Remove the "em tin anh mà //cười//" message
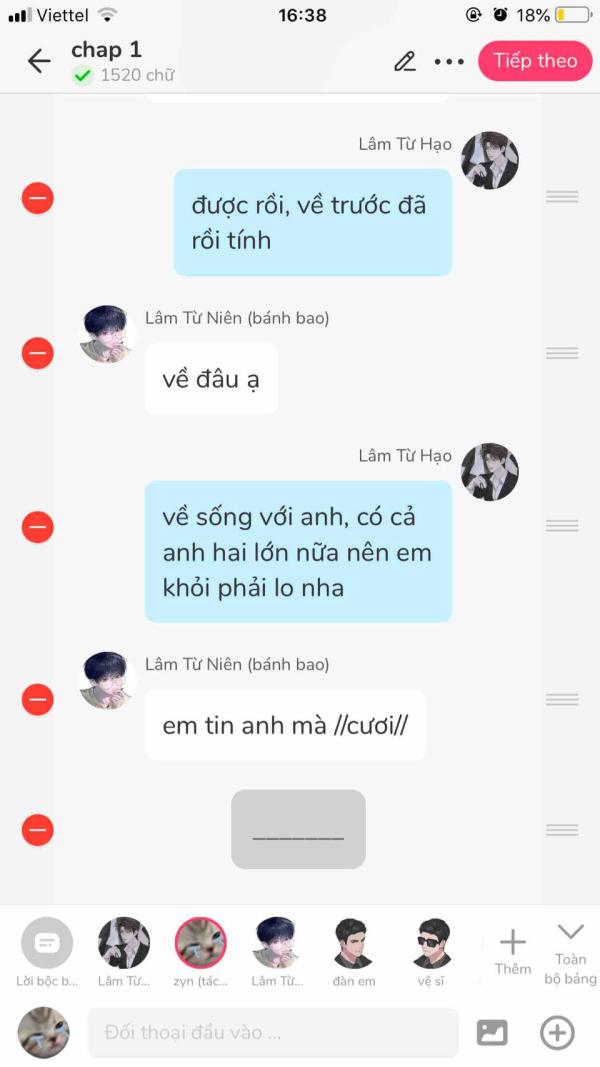The image size is (600, 1067). click(x=37, y=700)
